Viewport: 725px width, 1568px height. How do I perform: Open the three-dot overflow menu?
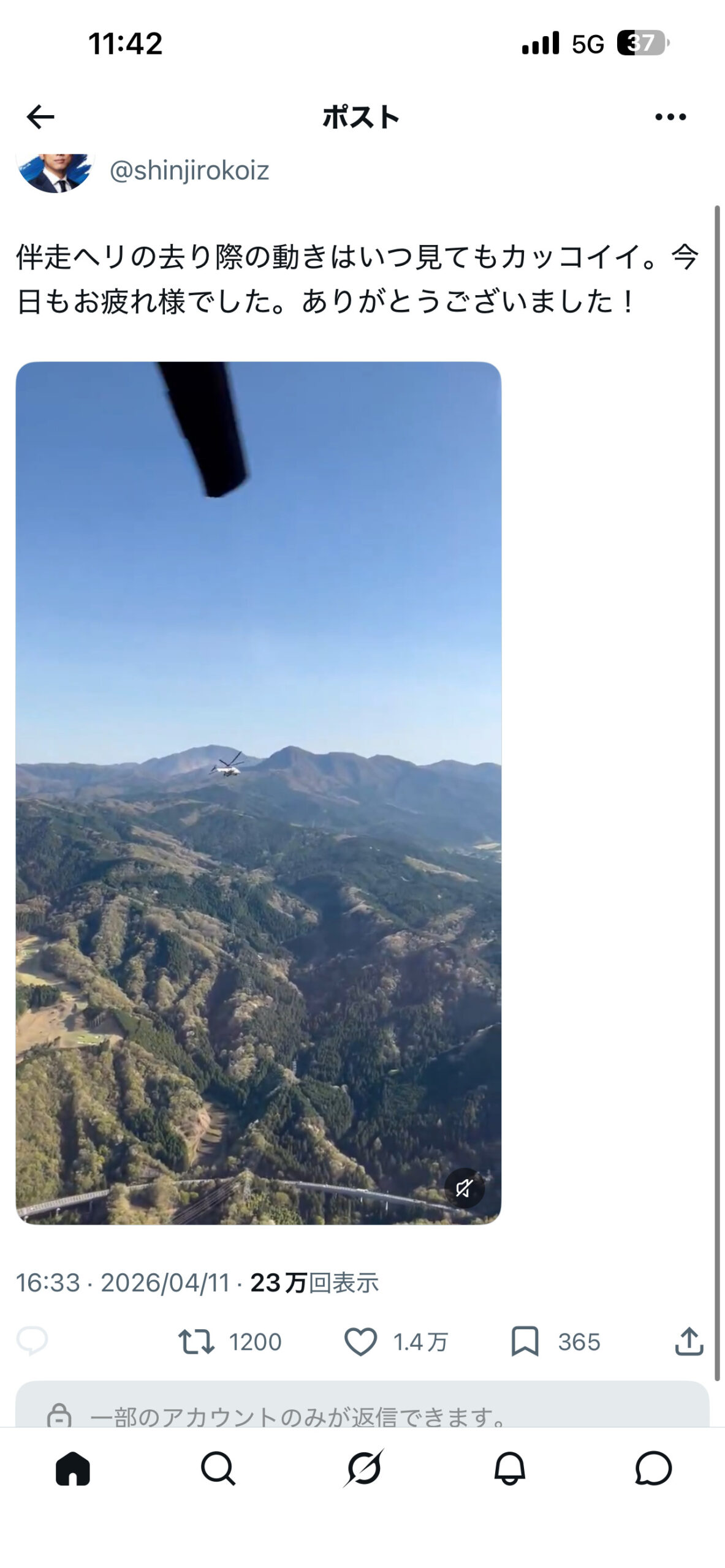[670, 117]
